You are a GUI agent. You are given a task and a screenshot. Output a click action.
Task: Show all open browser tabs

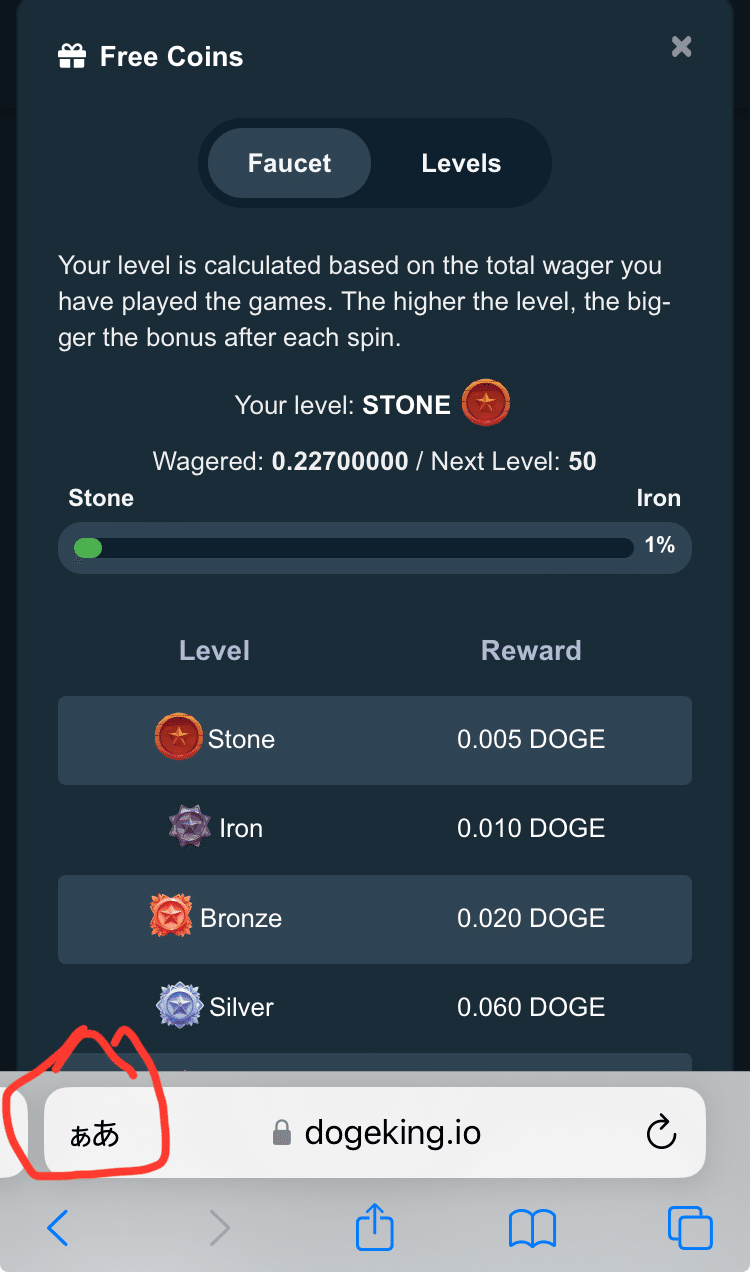coord(690,1227)
